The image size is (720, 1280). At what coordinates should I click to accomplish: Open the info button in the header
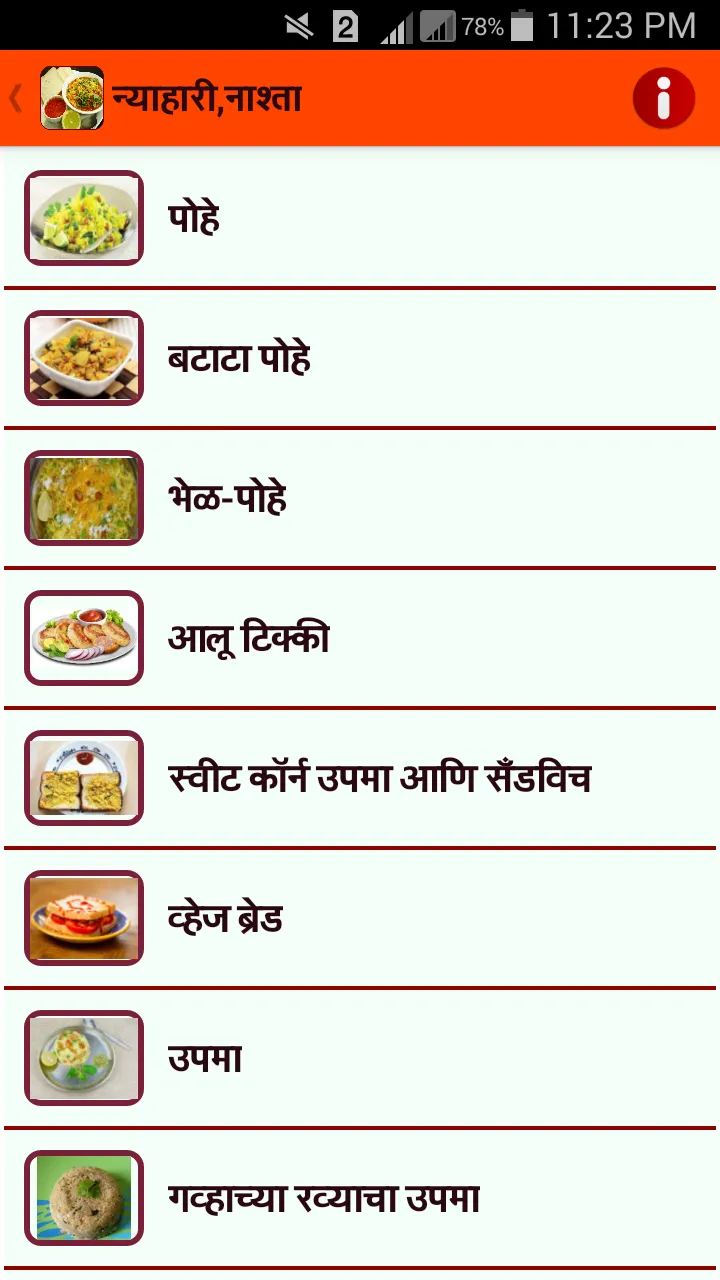[663, 97]
